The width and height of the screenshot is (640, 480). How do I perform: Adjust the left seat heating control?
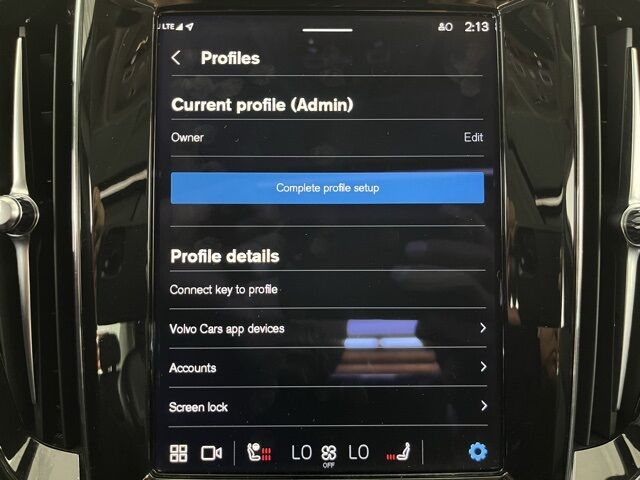pos(260,453)
